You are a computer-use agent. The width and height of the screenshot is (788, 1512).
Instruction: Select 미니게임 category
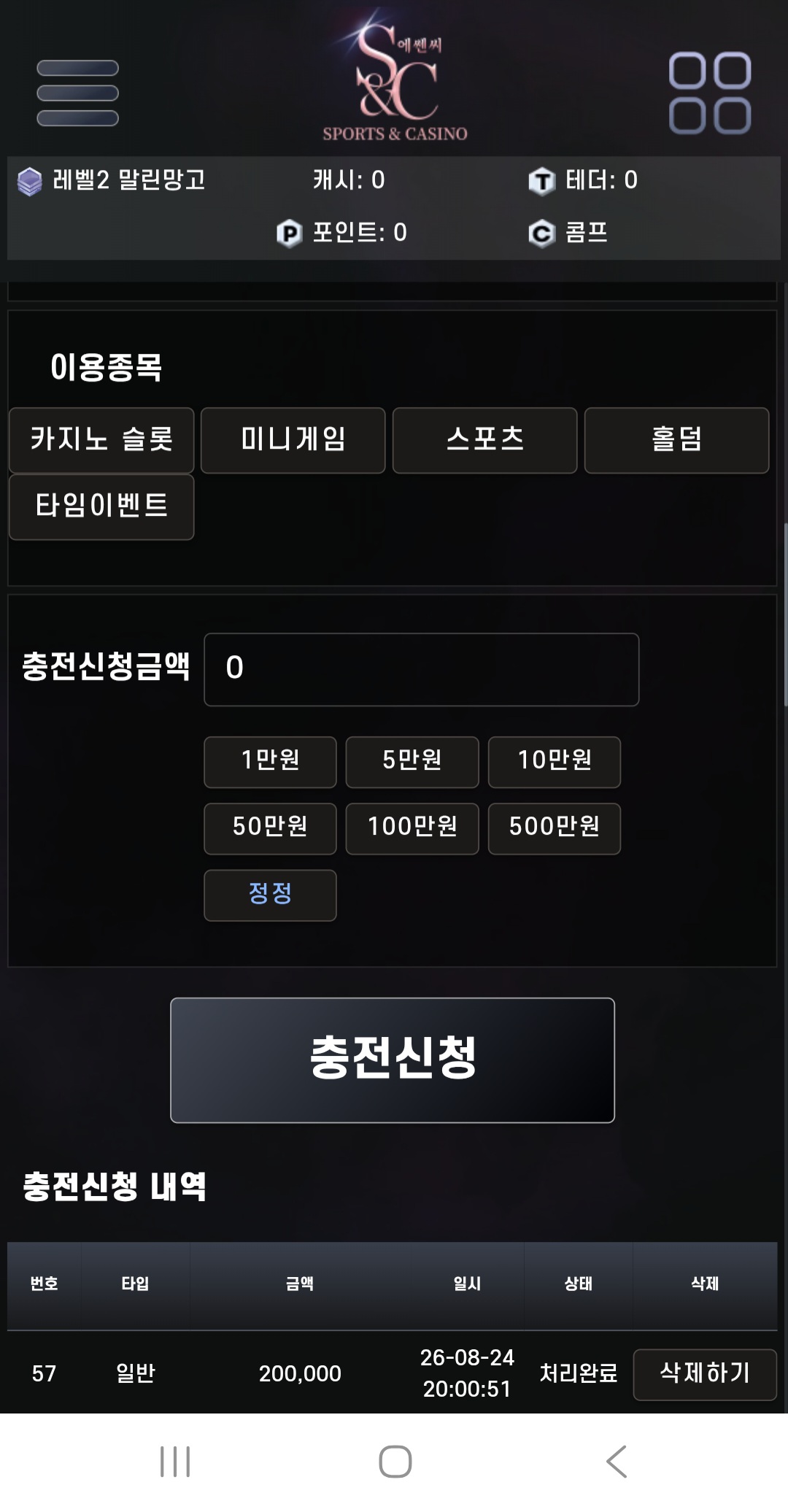[x=293, y=440]
